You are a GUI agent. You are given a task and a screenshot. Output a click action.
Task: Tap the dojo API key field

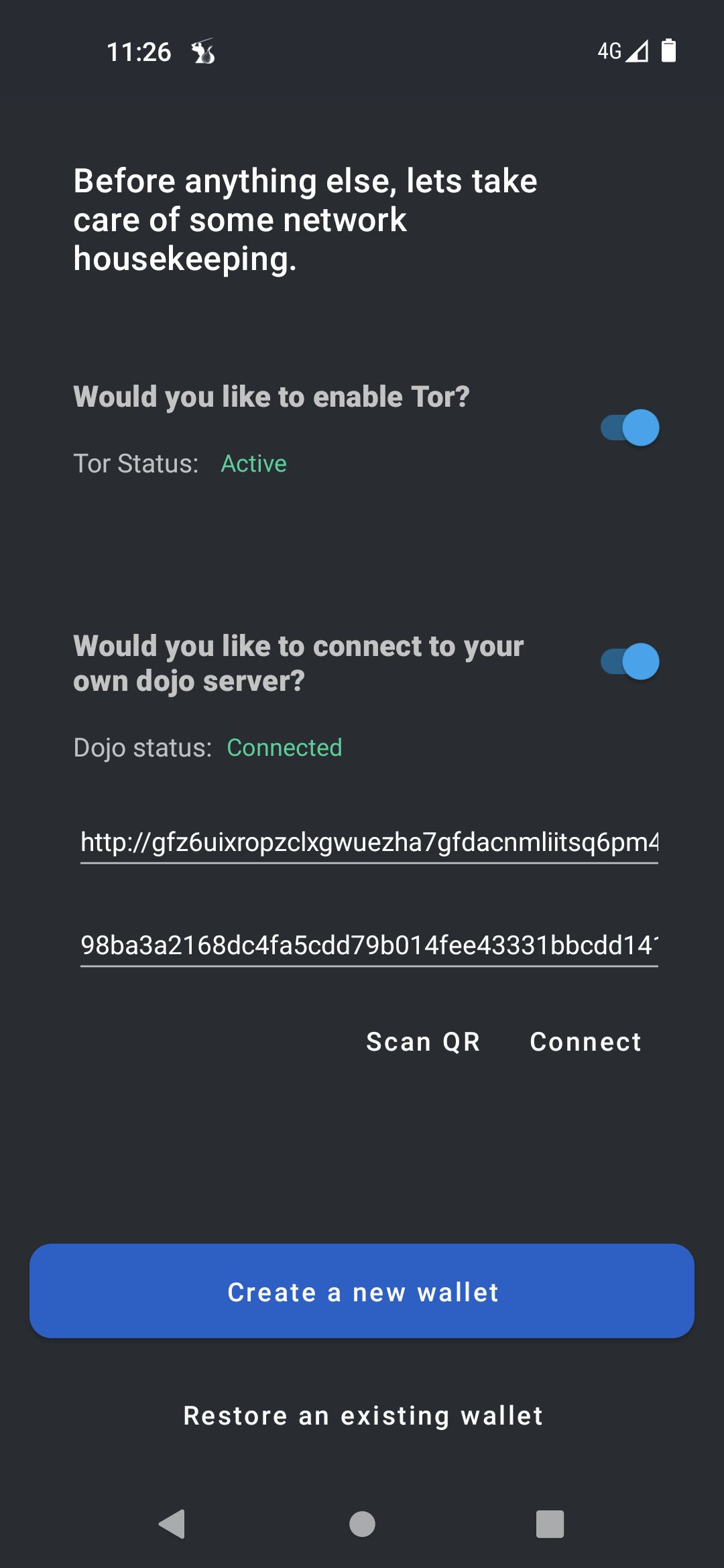(369, 945)
